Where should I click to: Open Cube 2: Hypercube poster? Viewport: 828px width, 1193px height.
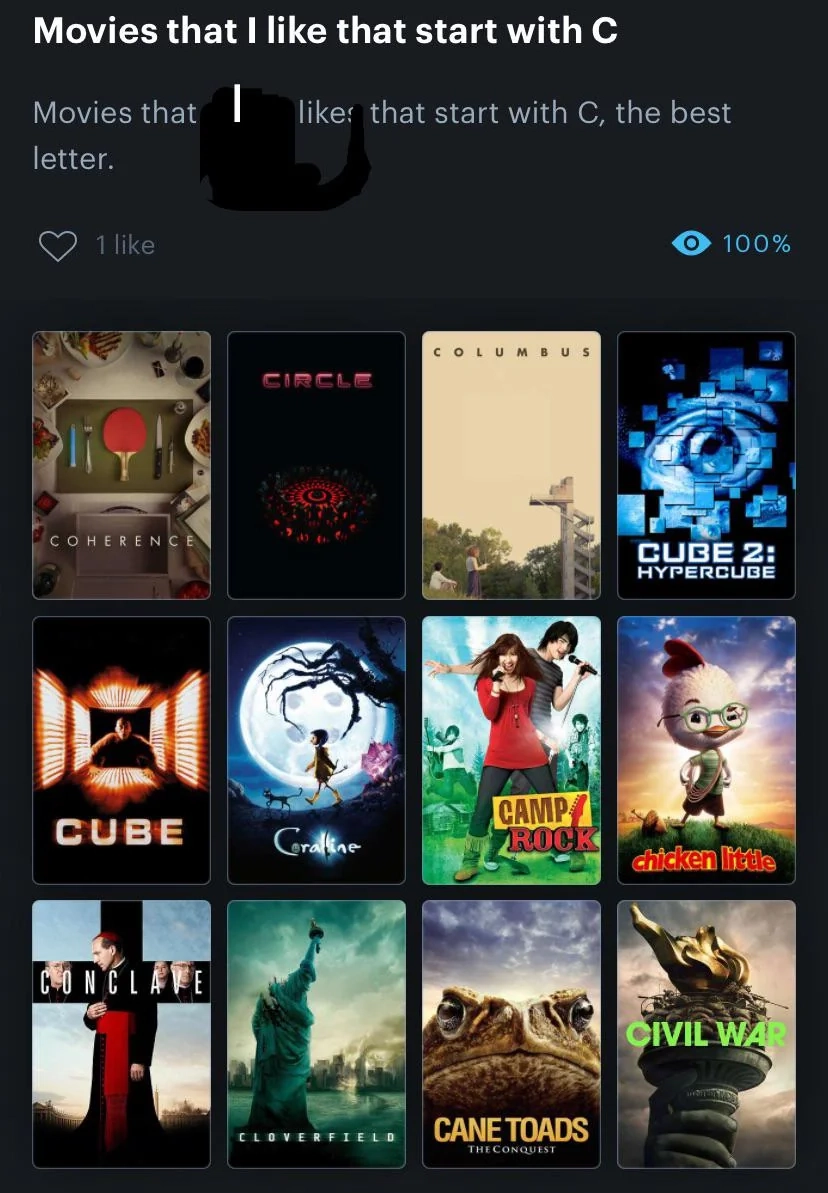706,465
